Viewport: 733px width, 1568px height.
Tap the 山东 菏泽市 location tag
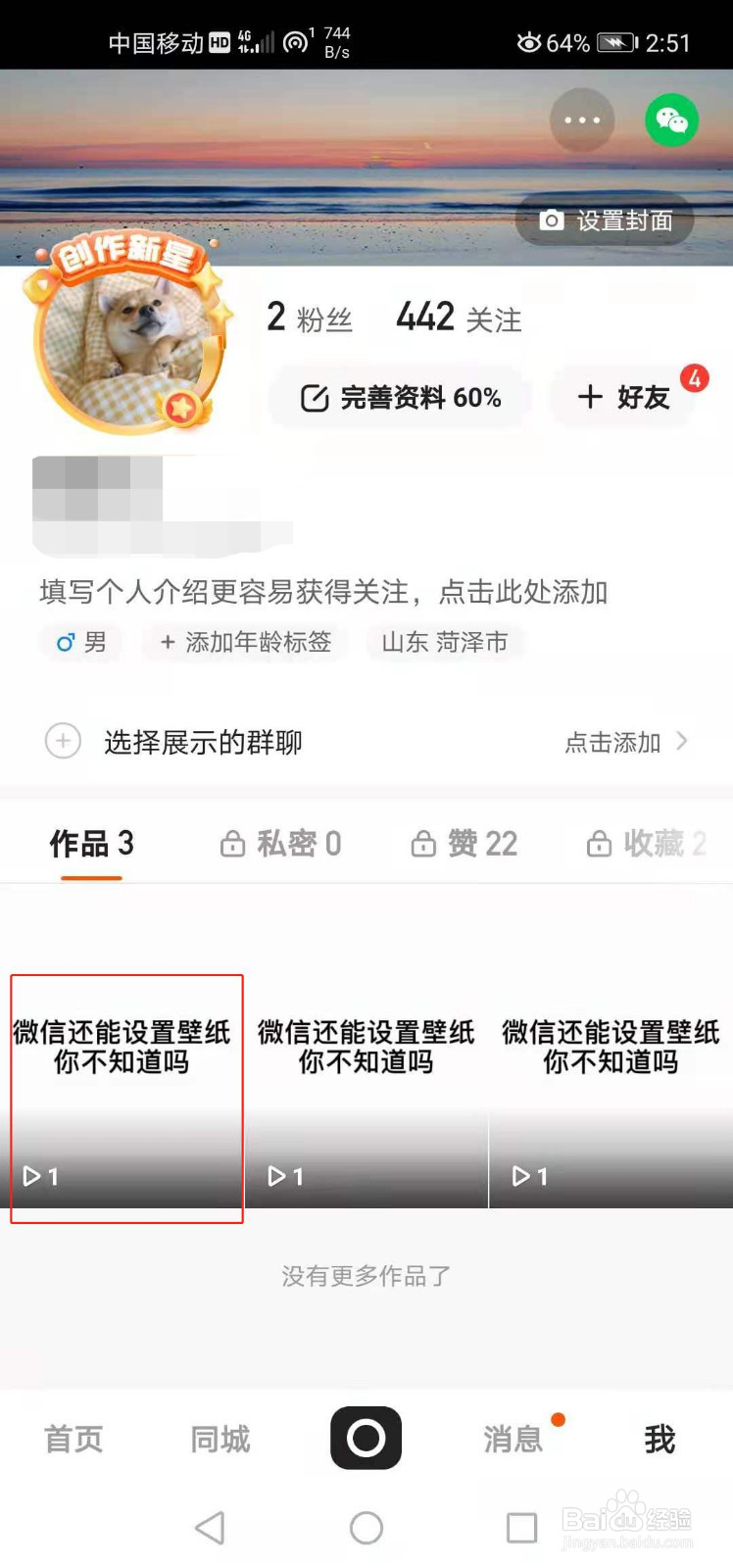point(445,643)
